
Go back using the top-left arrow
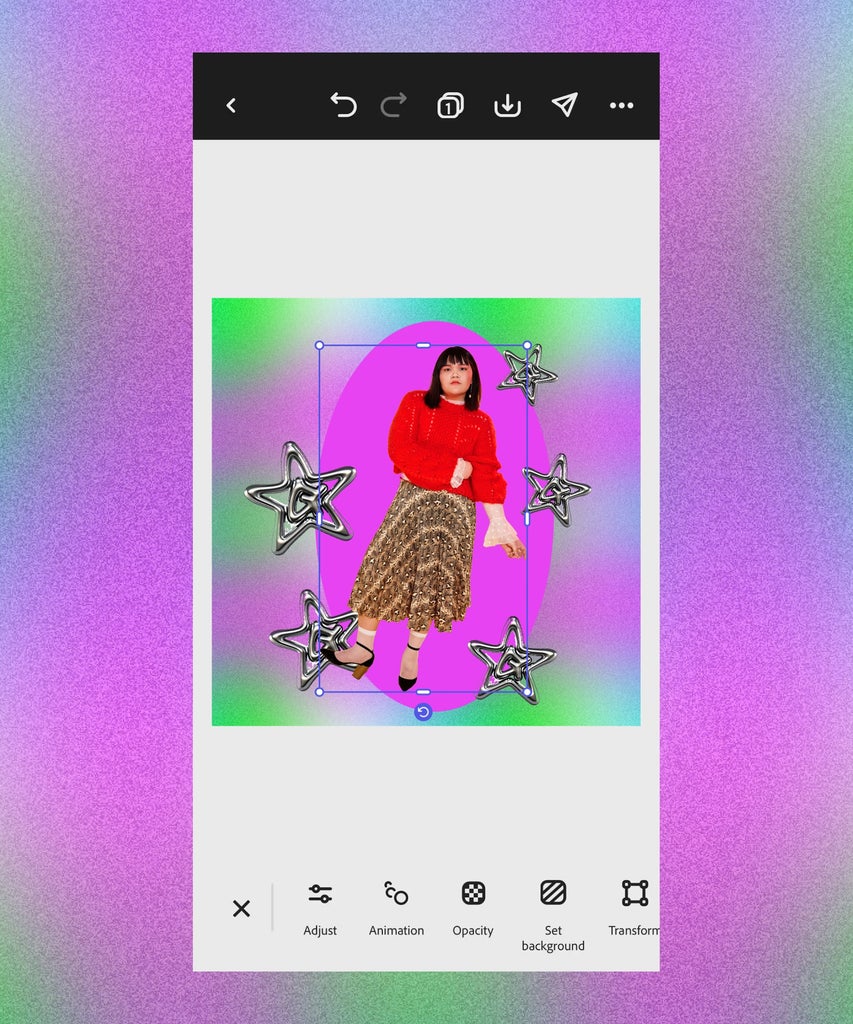tap(231, 105)
